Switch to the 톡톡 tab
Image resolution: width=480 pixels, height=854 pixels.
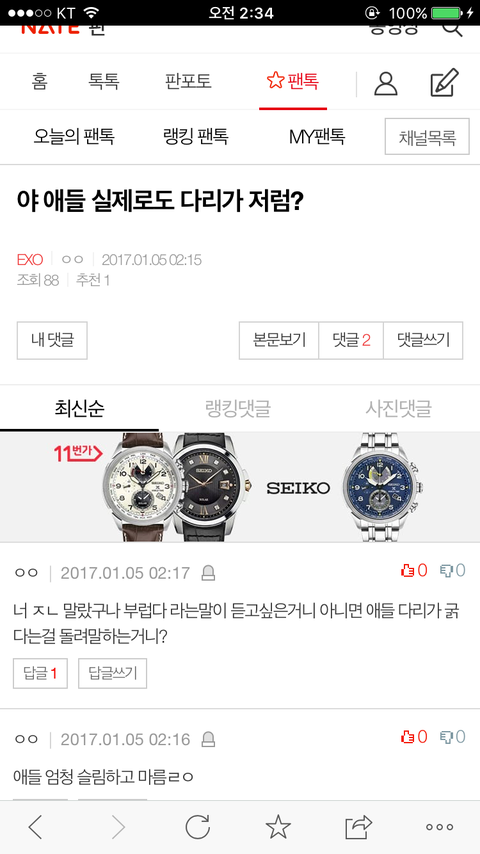pos(104,82)
